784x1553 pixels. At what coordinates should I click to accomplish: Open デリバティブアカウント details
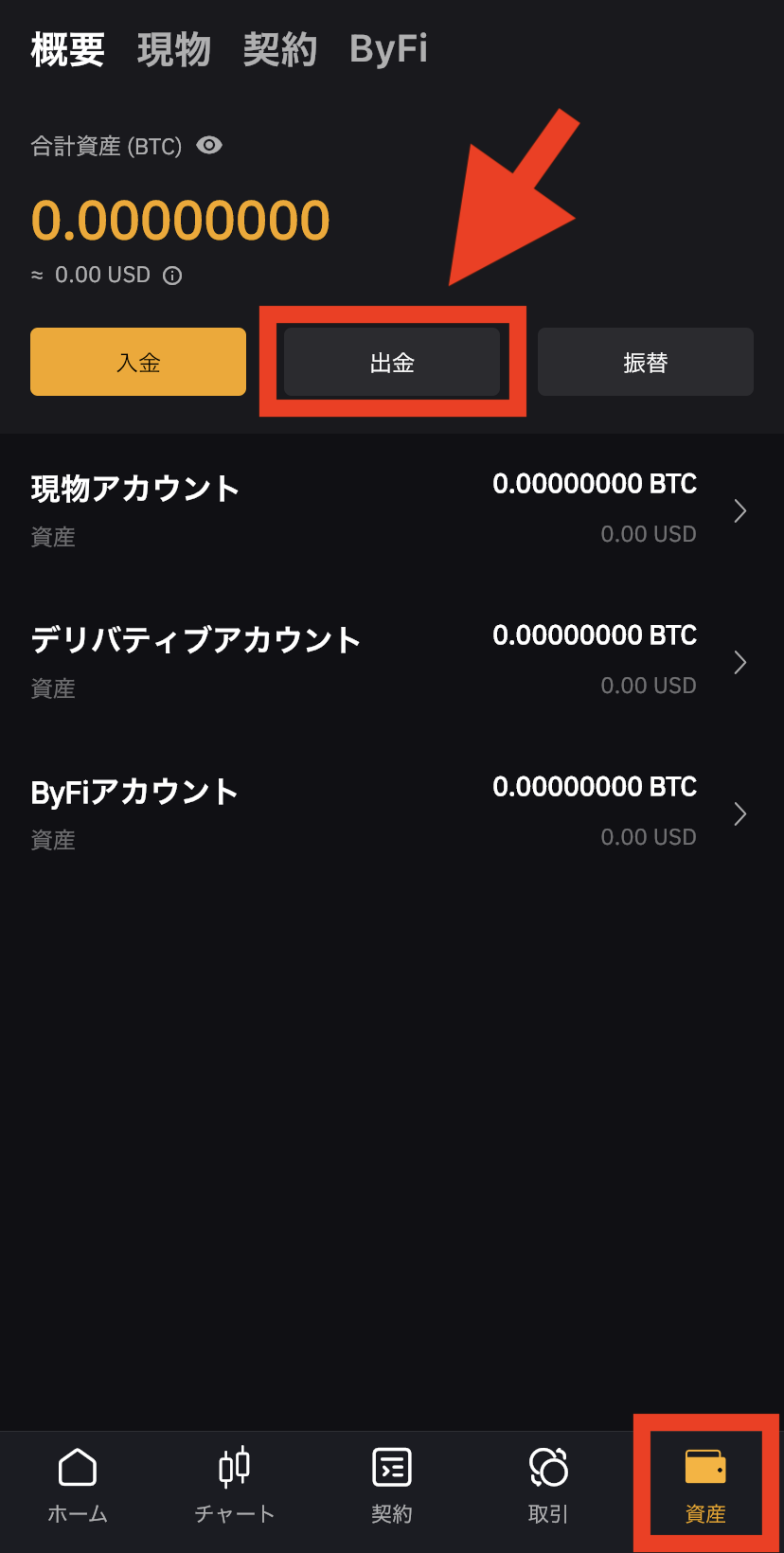click(x=392, y=662)
